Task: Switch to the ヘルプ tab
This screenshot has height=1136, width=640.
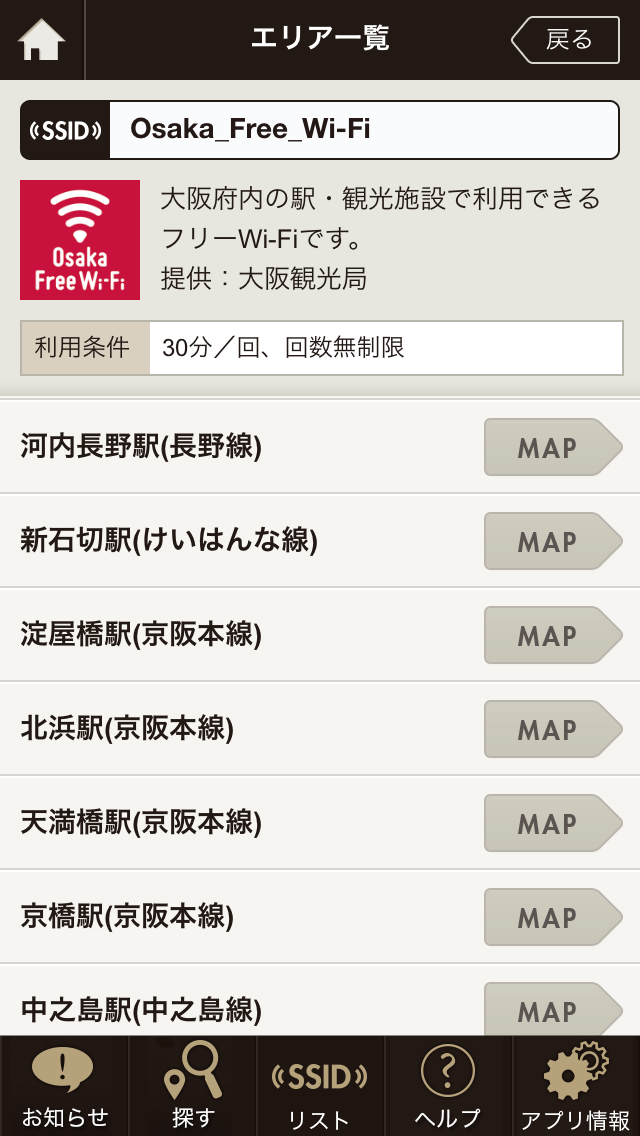Action: click(448, 1086)
